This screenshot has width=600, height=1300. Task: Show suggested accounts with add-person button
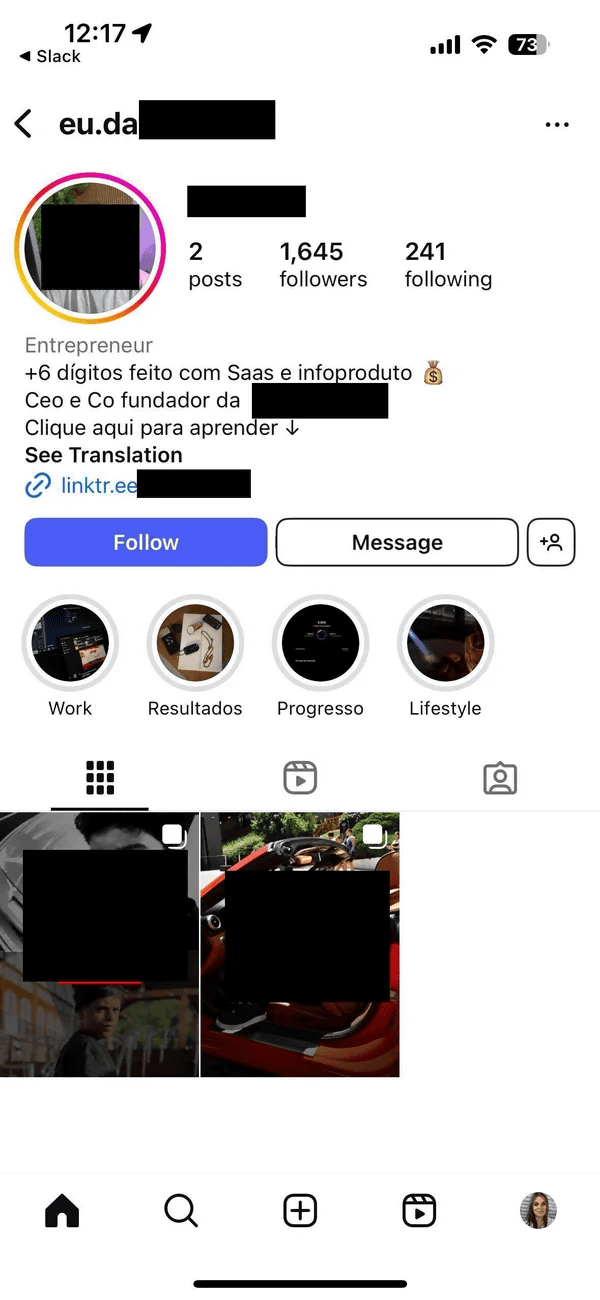551,542
